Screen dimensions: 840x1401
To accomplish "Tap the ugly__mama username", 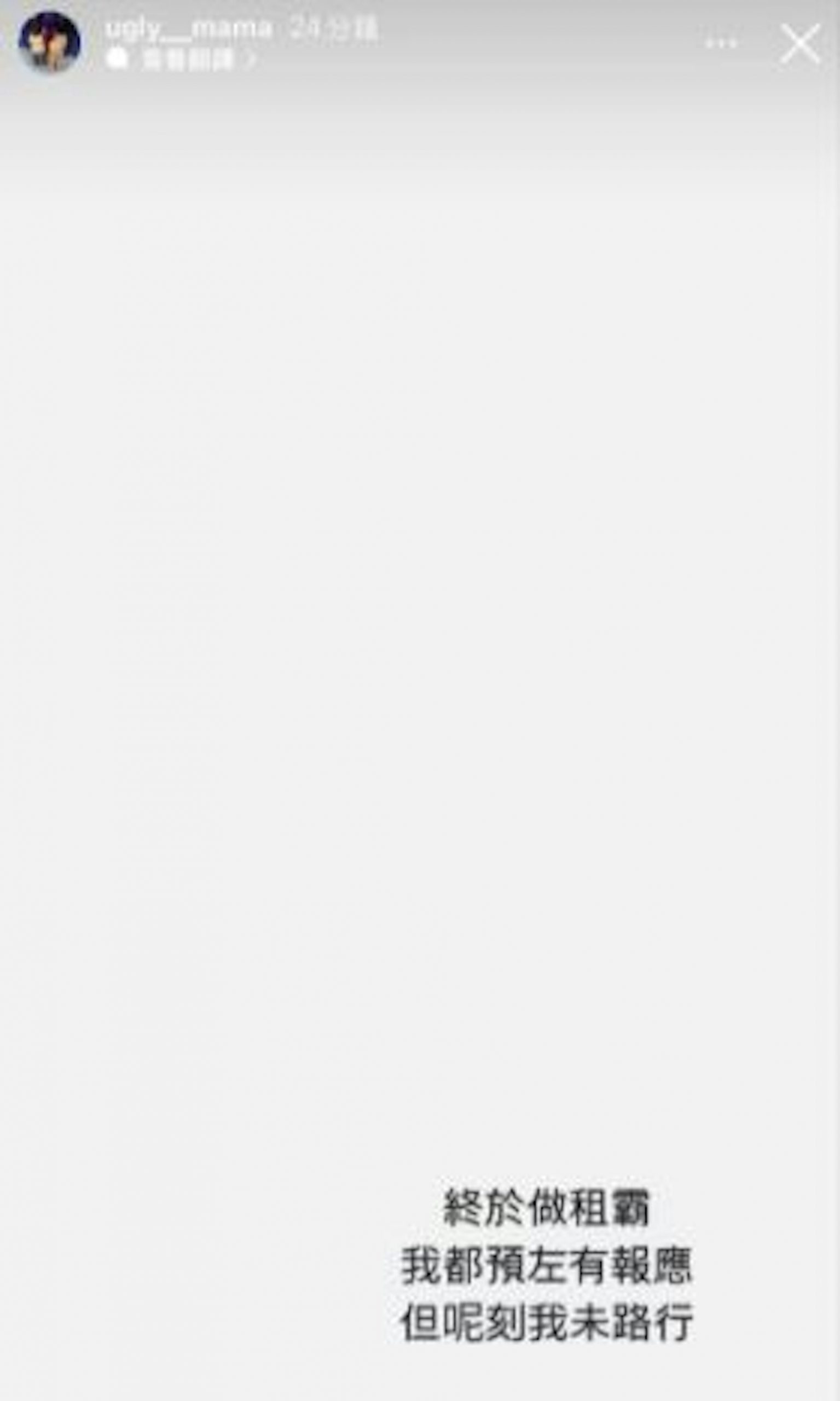I will [x=189, y=28].
